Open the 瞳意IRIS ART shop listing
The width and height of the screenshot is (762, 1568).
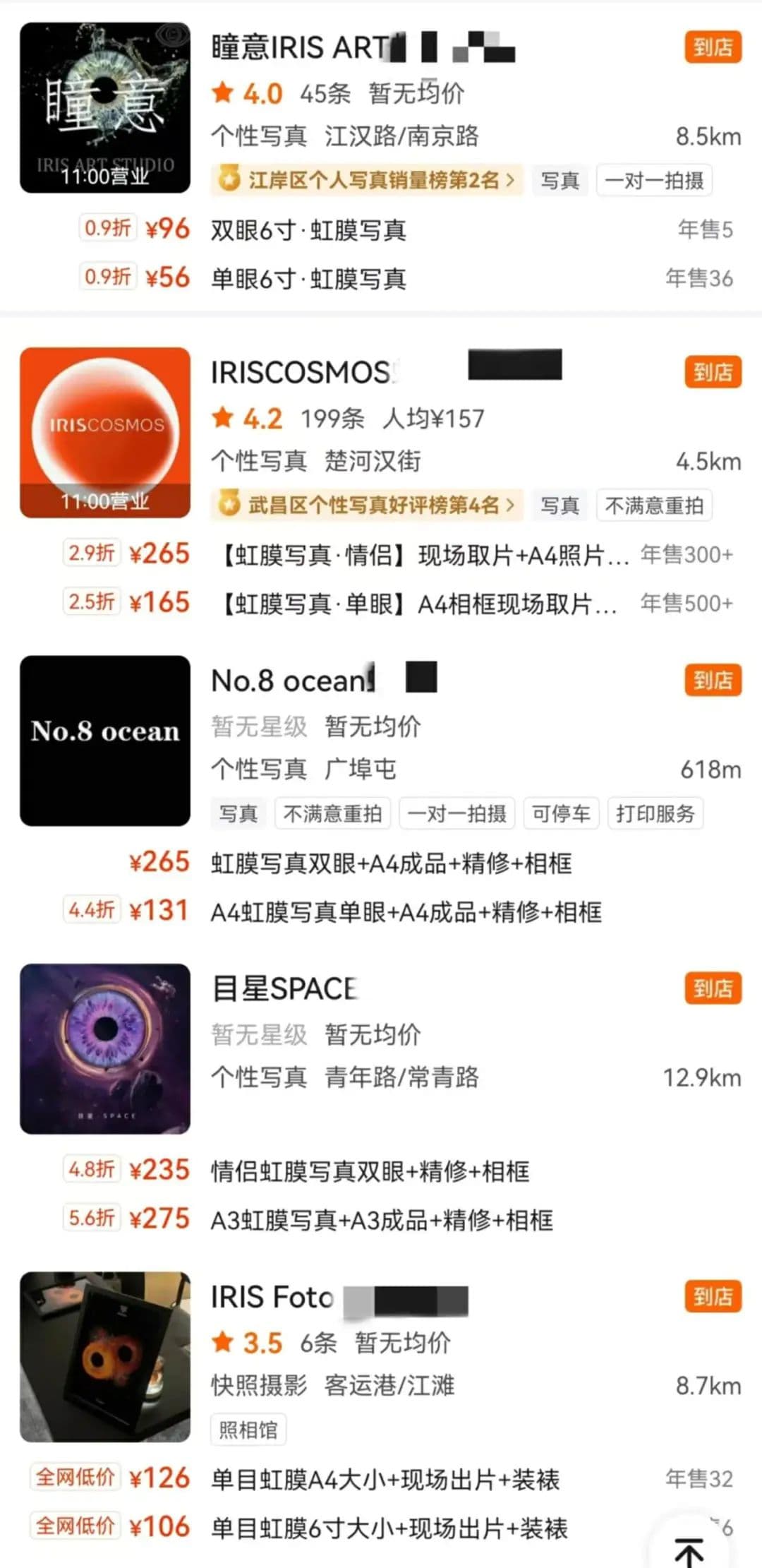coord(300,48)
